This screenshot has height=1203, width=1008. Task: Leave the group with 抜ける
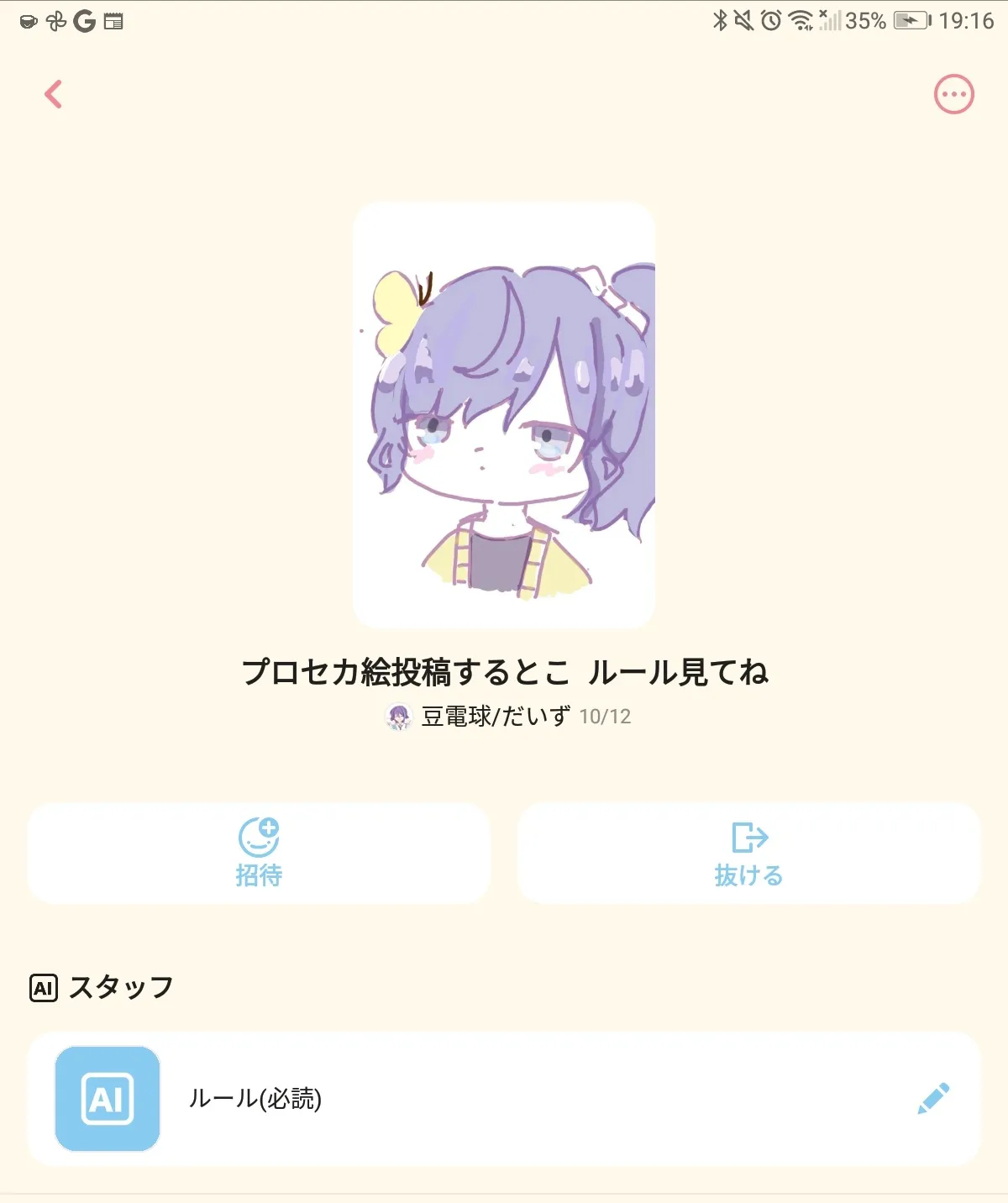coord(748,854)
